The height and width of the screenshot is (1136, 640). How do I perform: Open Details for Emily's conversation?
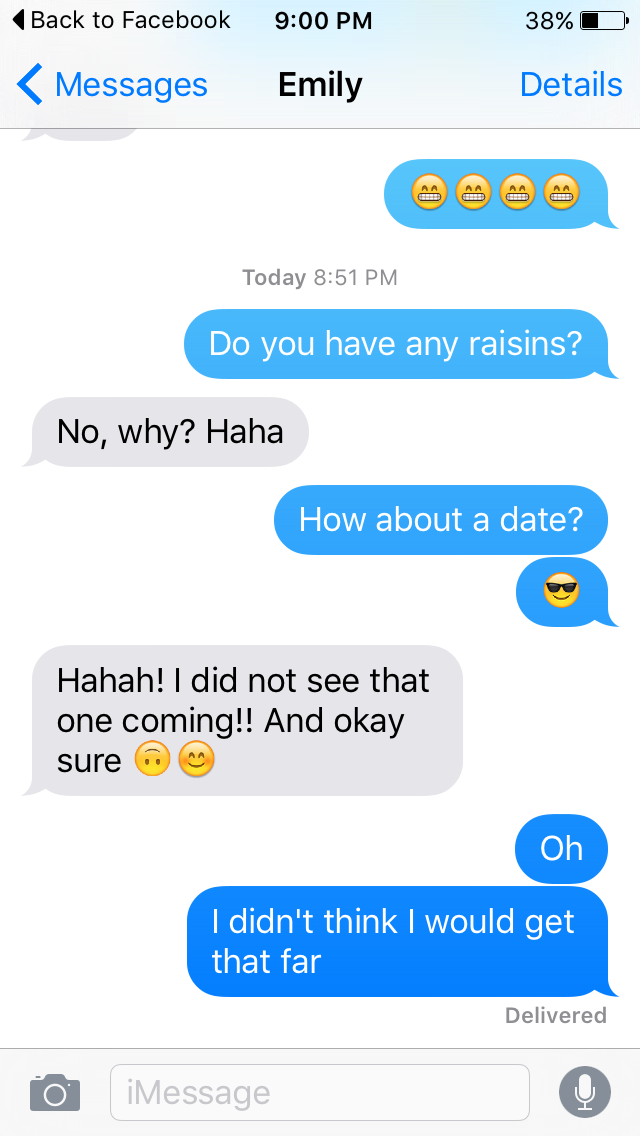[570, 85]
